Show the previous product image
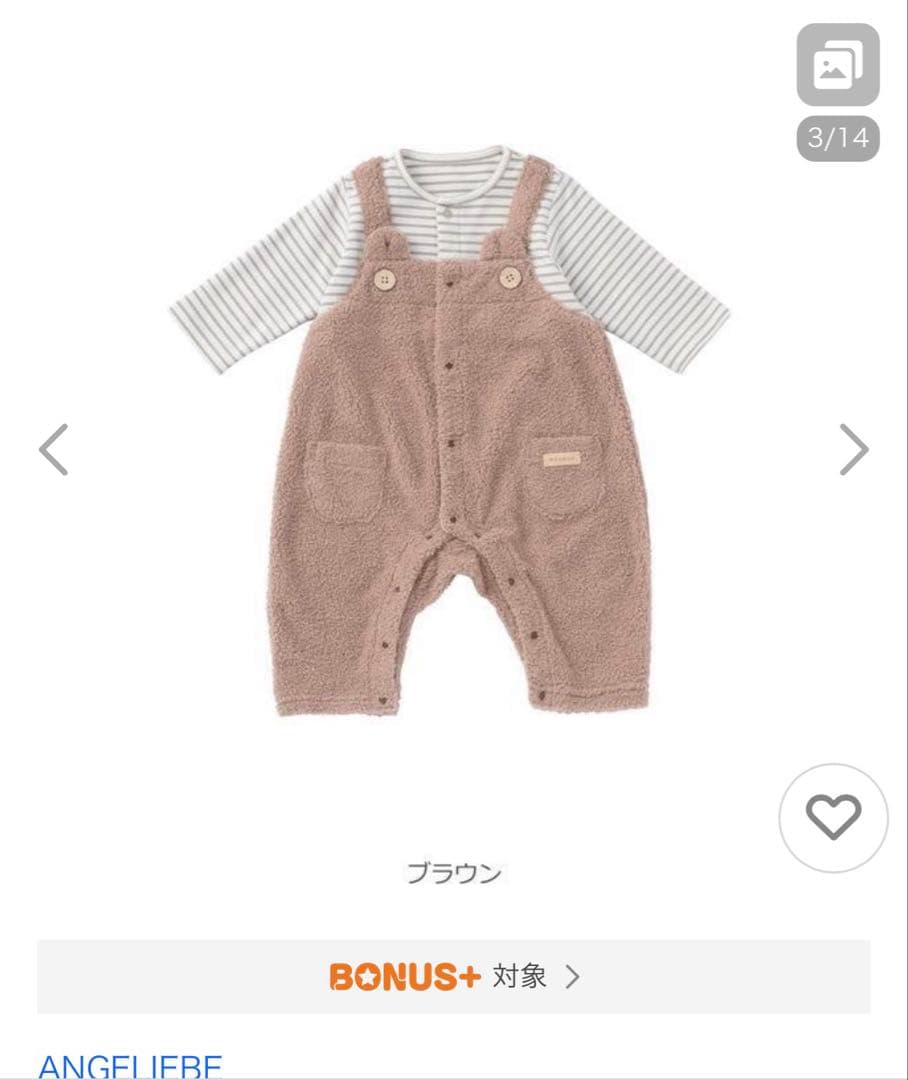 (54, 450)
